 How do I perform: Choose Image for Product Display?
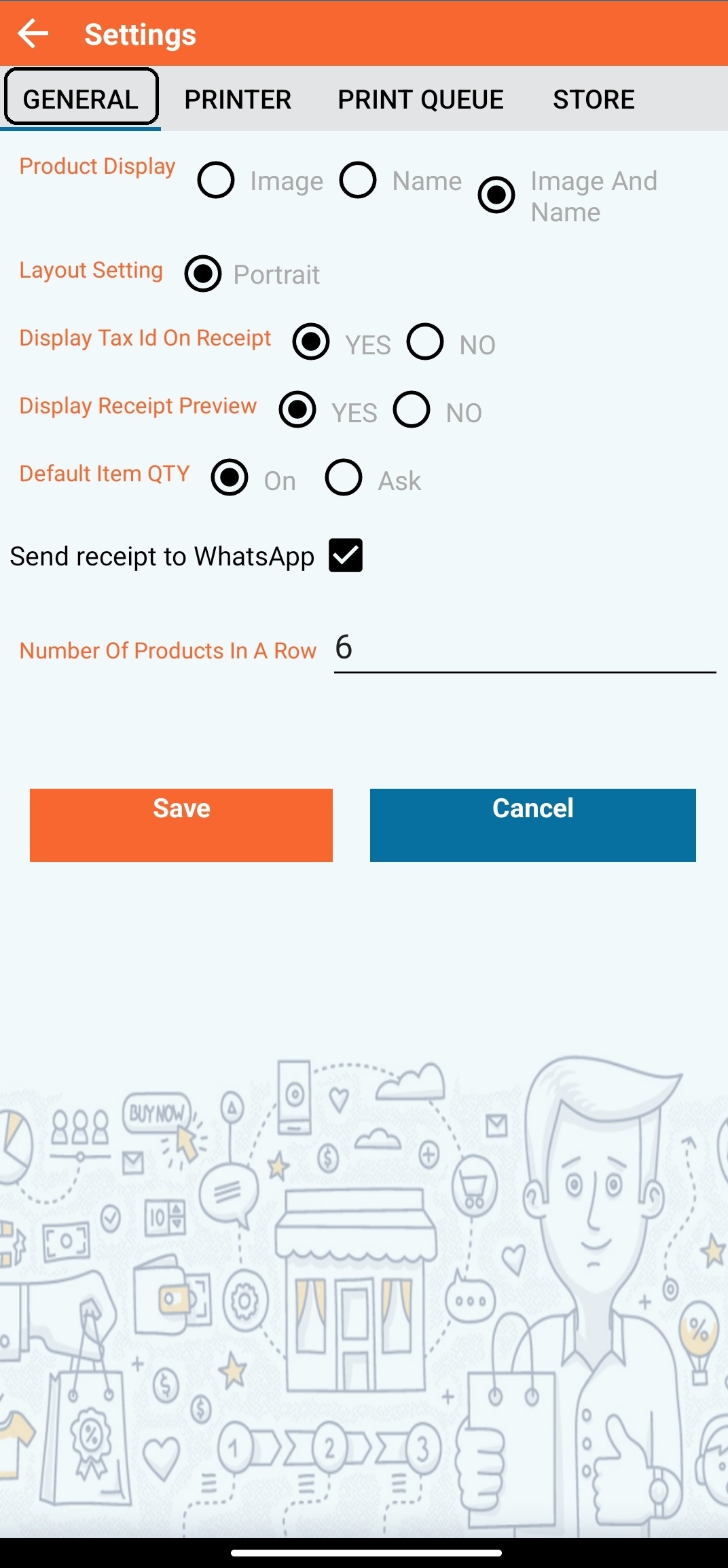point(216,181)
